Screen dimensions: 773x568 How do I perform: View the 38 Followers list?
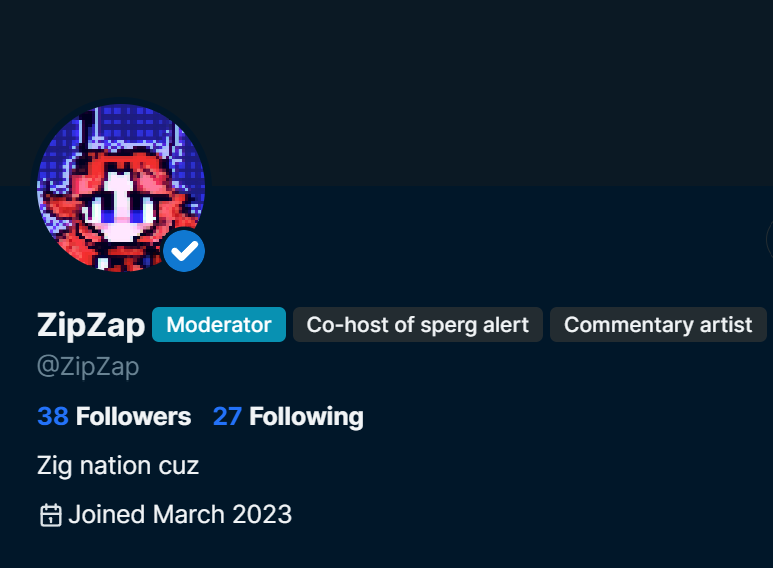click(114, 417)
